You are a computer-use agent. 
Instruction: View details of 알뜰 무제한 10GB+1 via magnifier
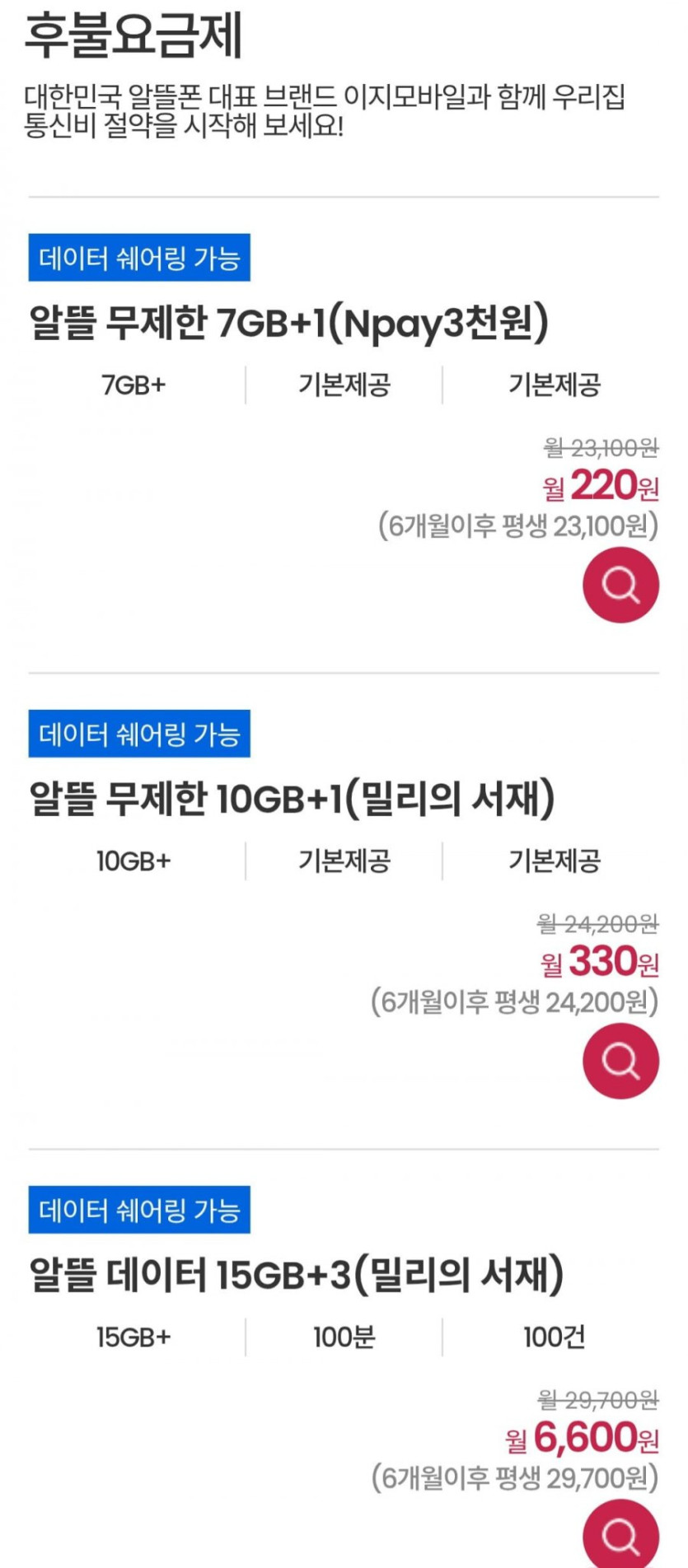click(620, 1061)
